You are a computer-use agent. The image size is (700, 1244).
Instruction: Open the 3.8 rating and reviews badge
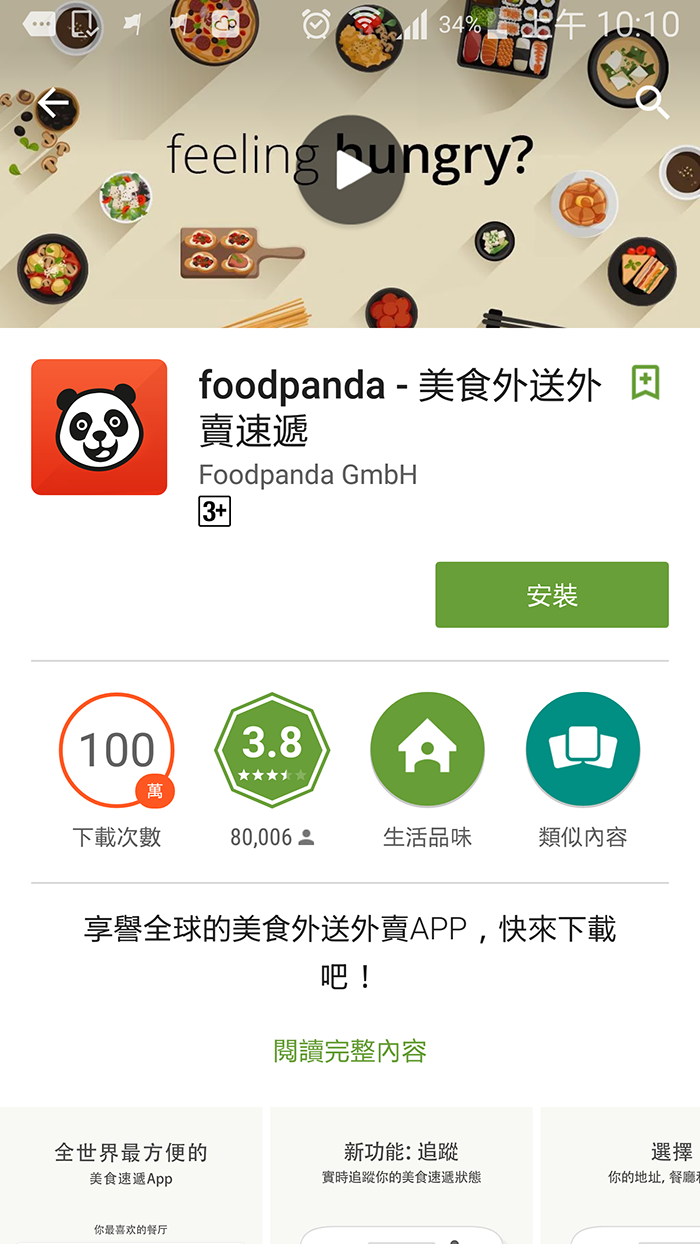coord(271,750)
